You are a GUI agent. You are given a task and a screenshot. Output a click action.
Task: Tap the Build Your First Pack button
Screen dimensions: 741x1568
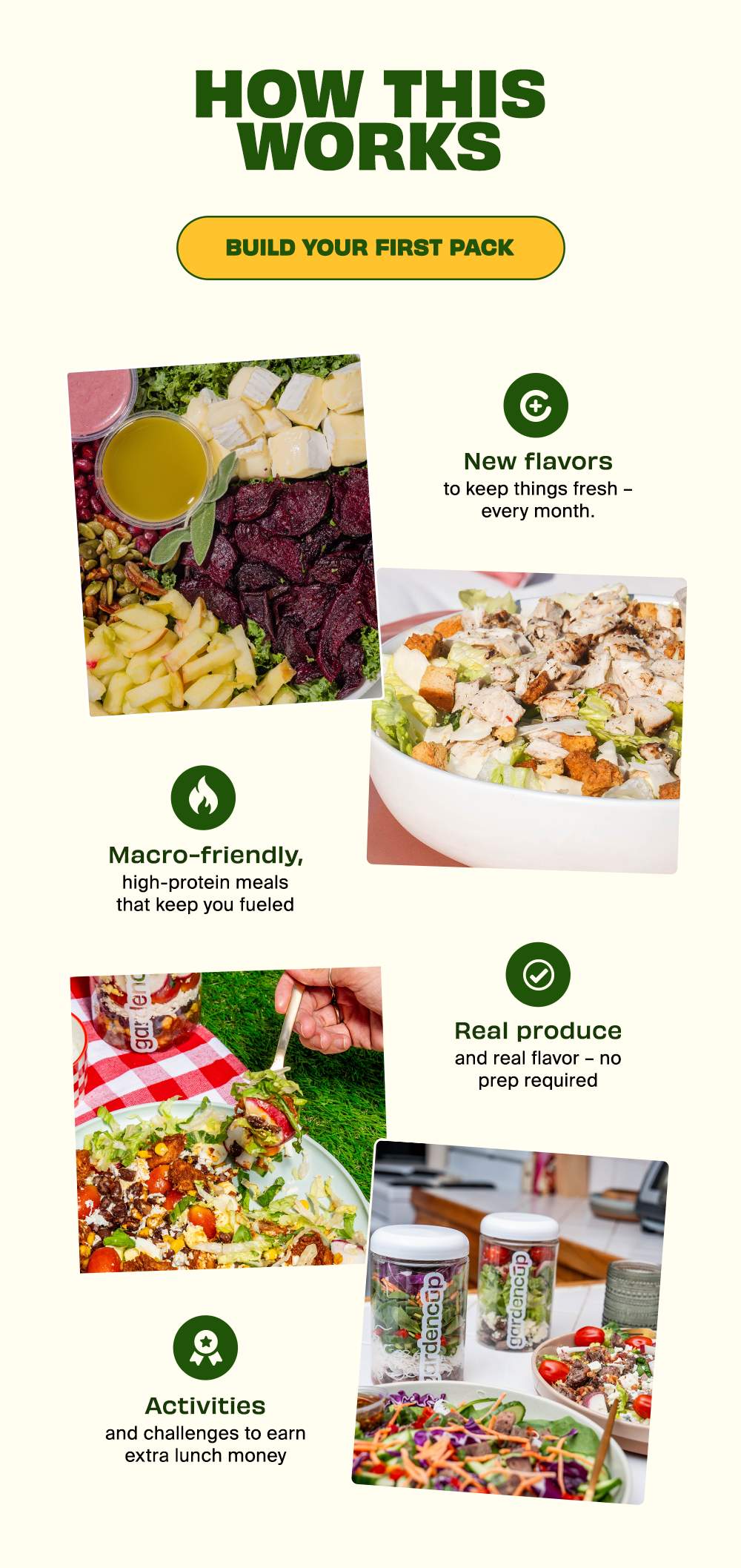click(370, 248)
